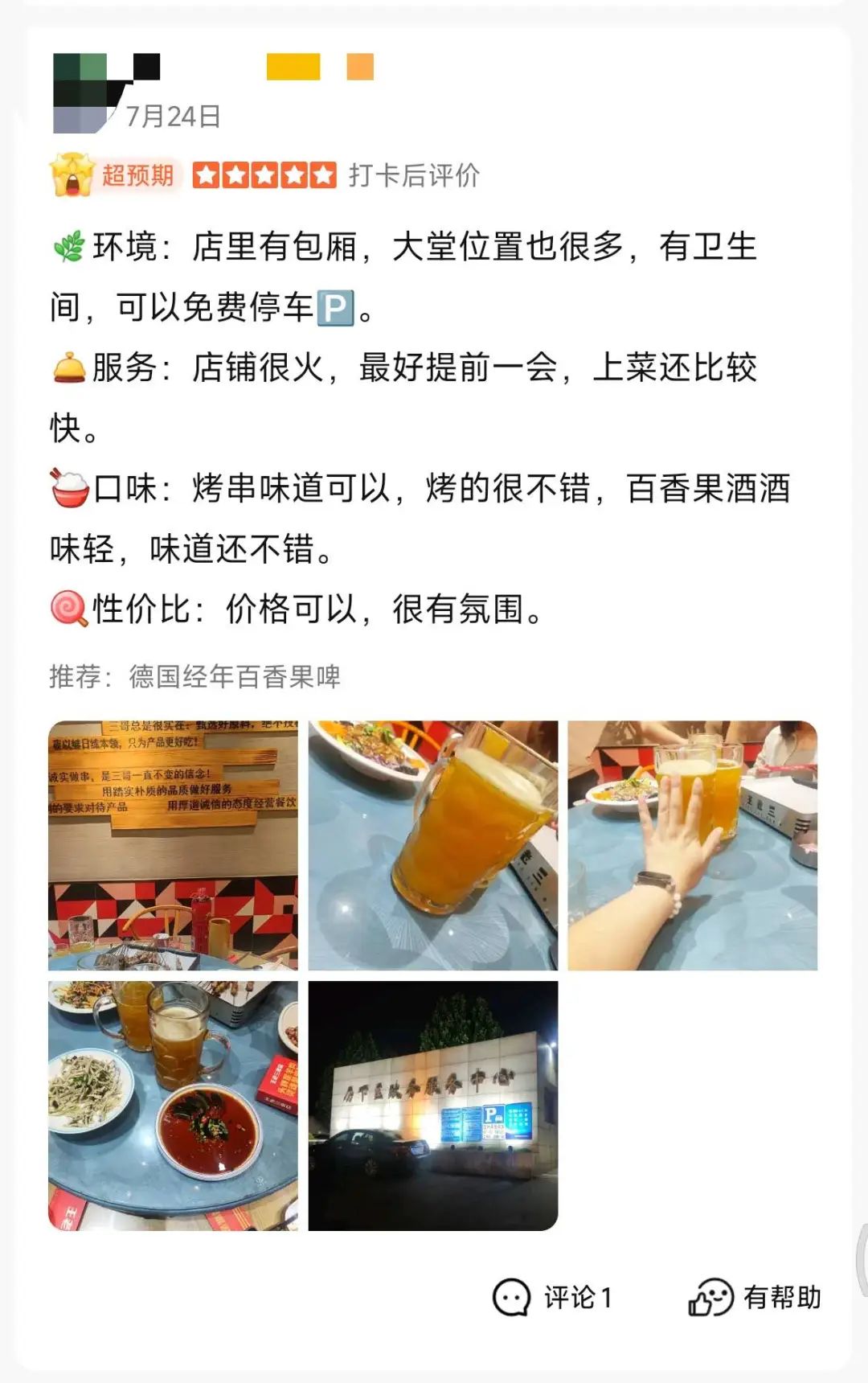This screenshot has width=868, height=1383.
Task: Open the 评论 1 comments
Action: pyautogui.click(x=553, y=1297)
